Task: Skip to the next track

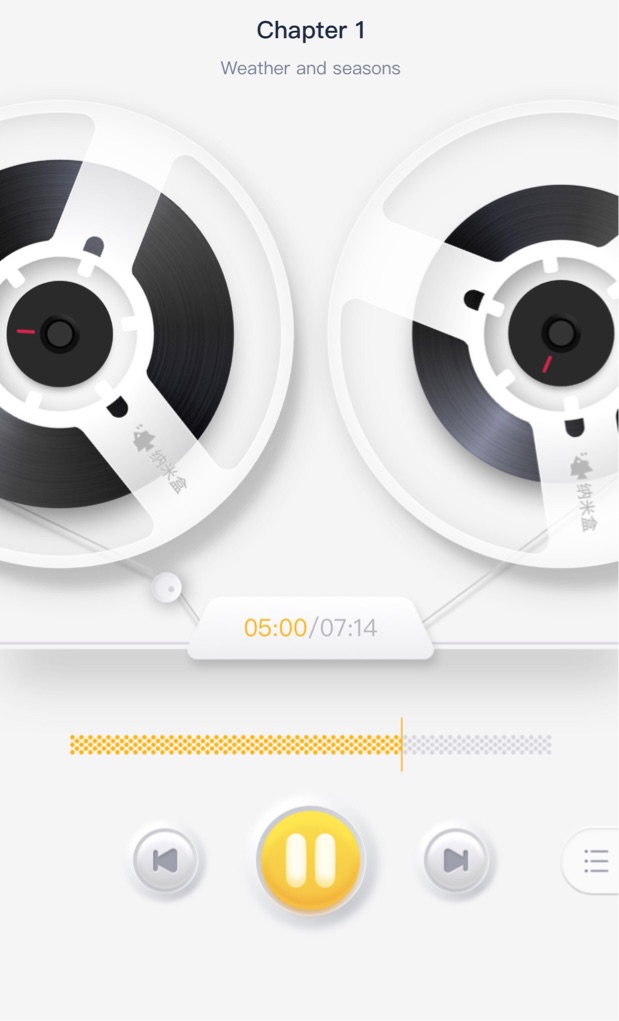Action: point(456,860)
